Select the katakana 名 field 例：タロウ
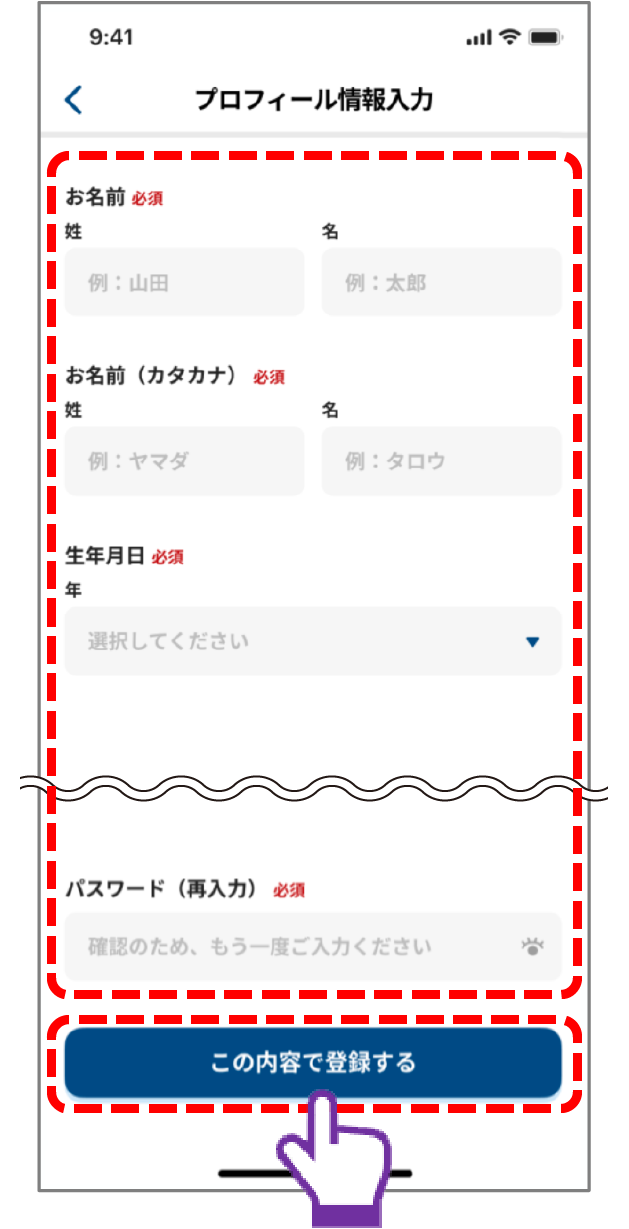The image size is (629, 1229). (x=441, y=461)
